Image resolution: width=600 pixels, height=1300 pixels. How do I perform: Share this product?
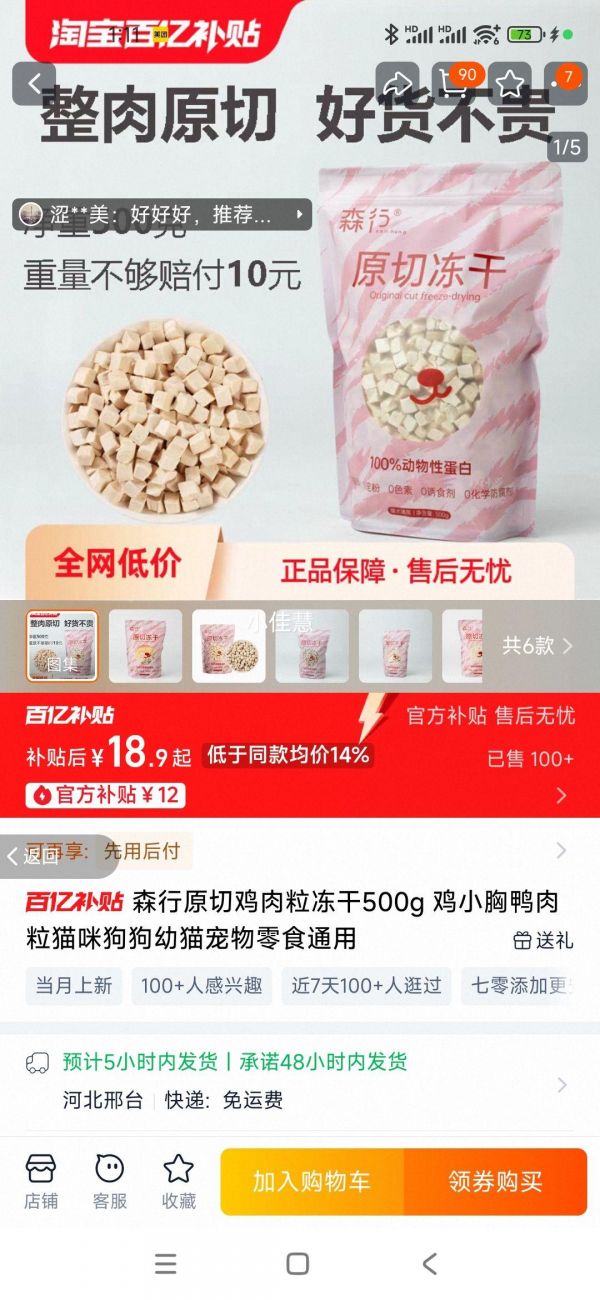tap(398, 84)
